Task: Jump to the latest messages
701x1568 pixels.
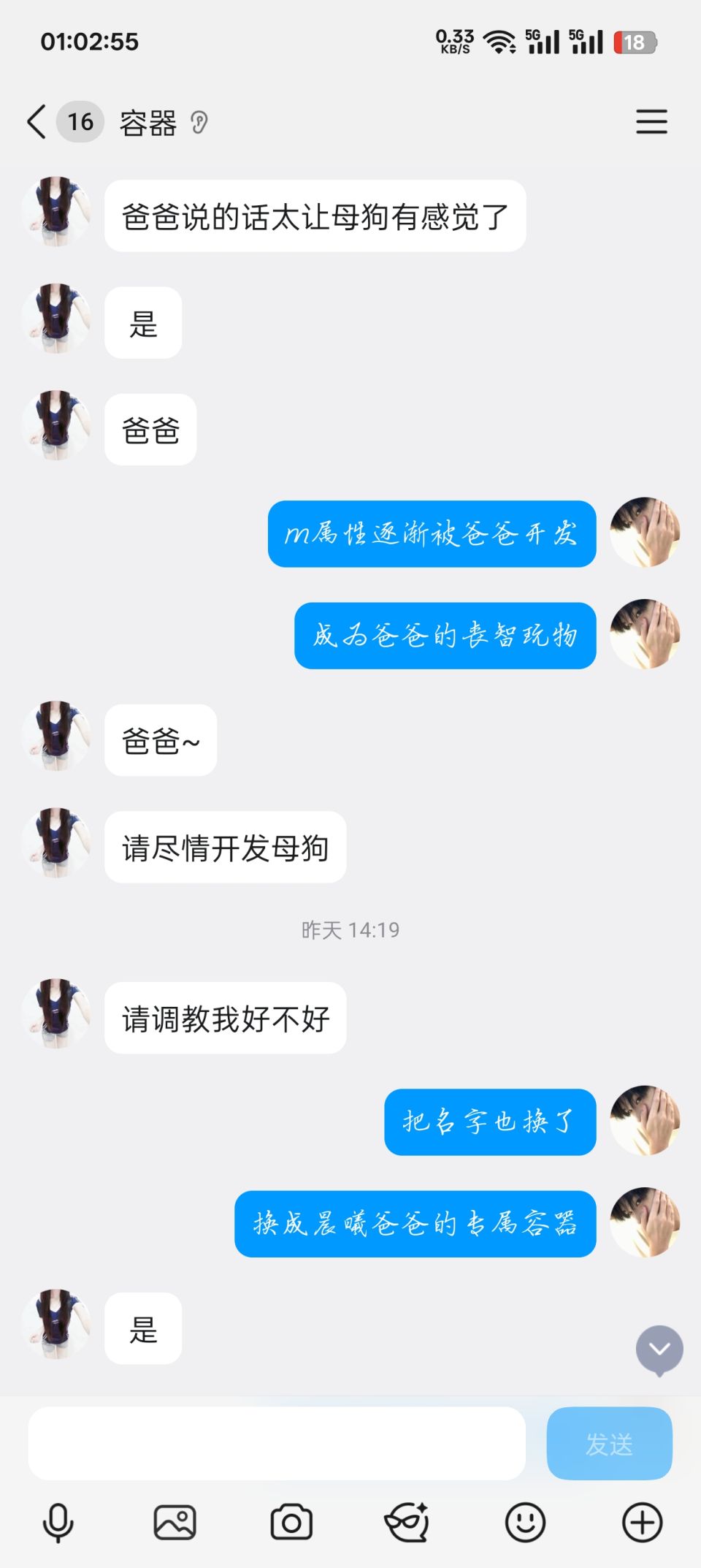Action: (659, 1350)
